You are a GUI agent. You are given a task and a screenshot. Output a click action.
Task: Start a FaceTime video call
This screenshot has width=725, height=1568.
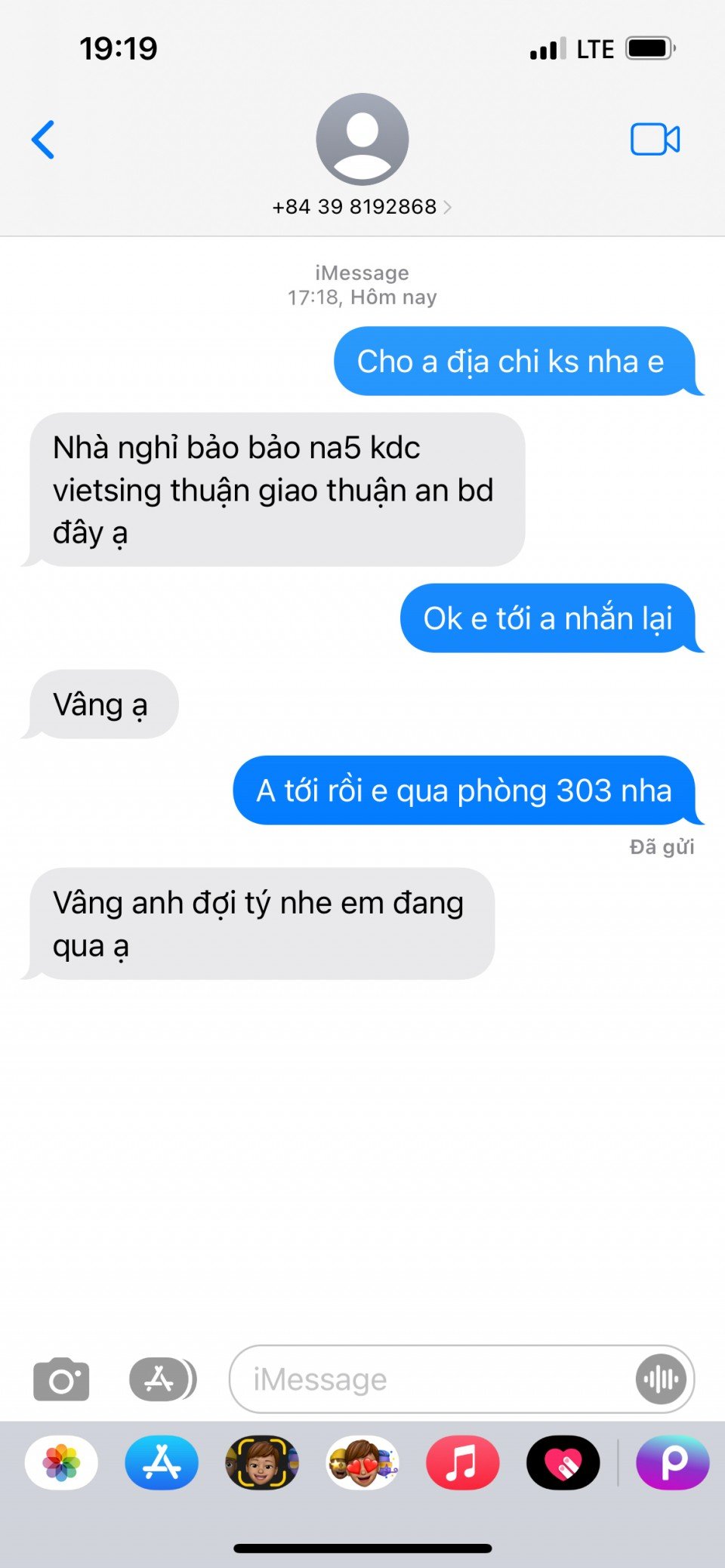[x=655, y=140]
